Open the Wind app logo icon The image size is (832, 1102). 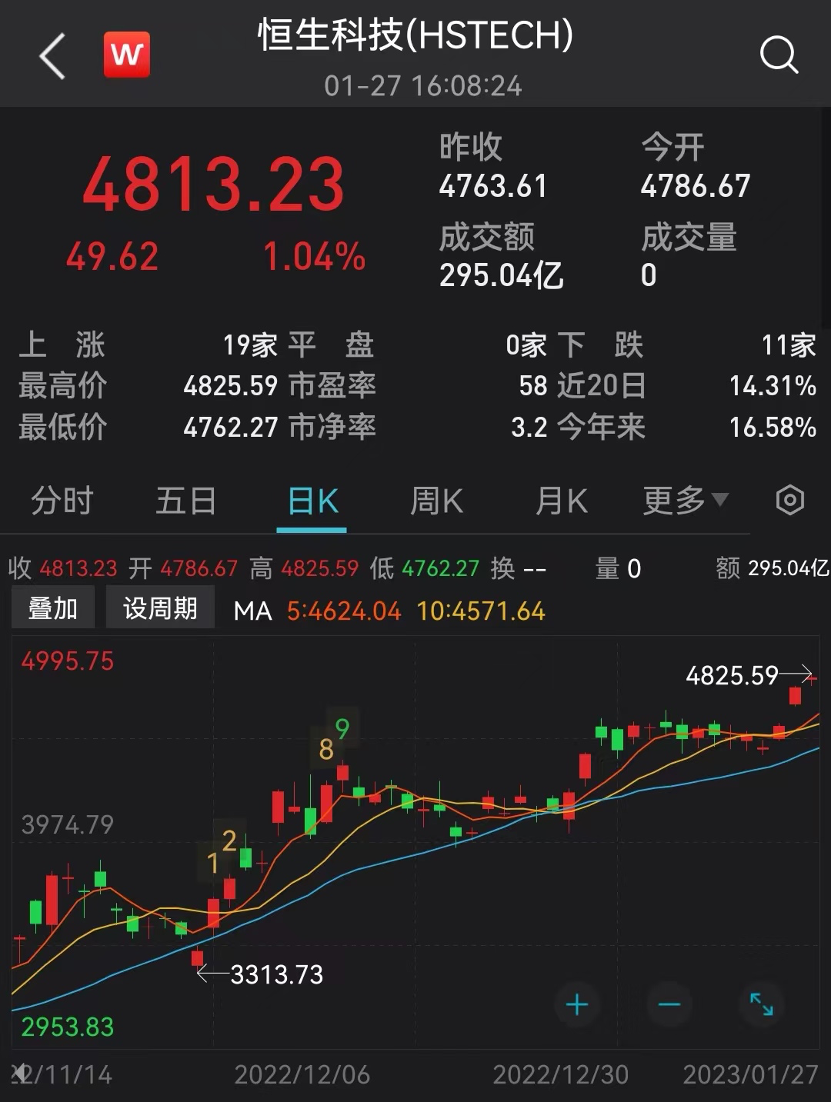click(x=125, y=55)
